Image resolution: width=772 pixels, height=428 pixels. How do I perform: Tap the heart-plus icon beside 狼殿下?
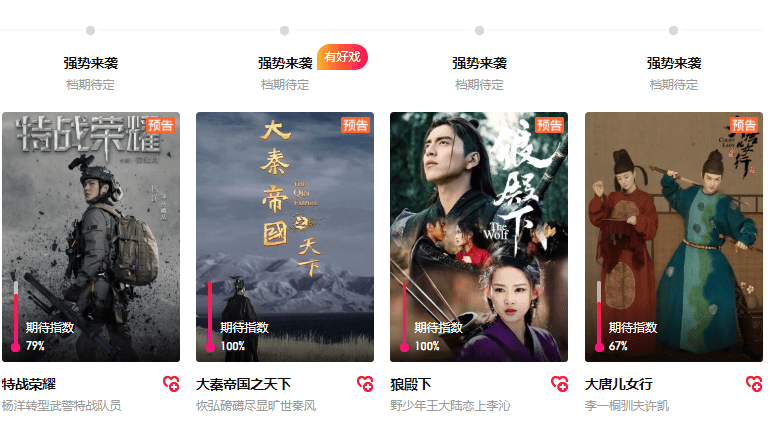coord(559,384)
